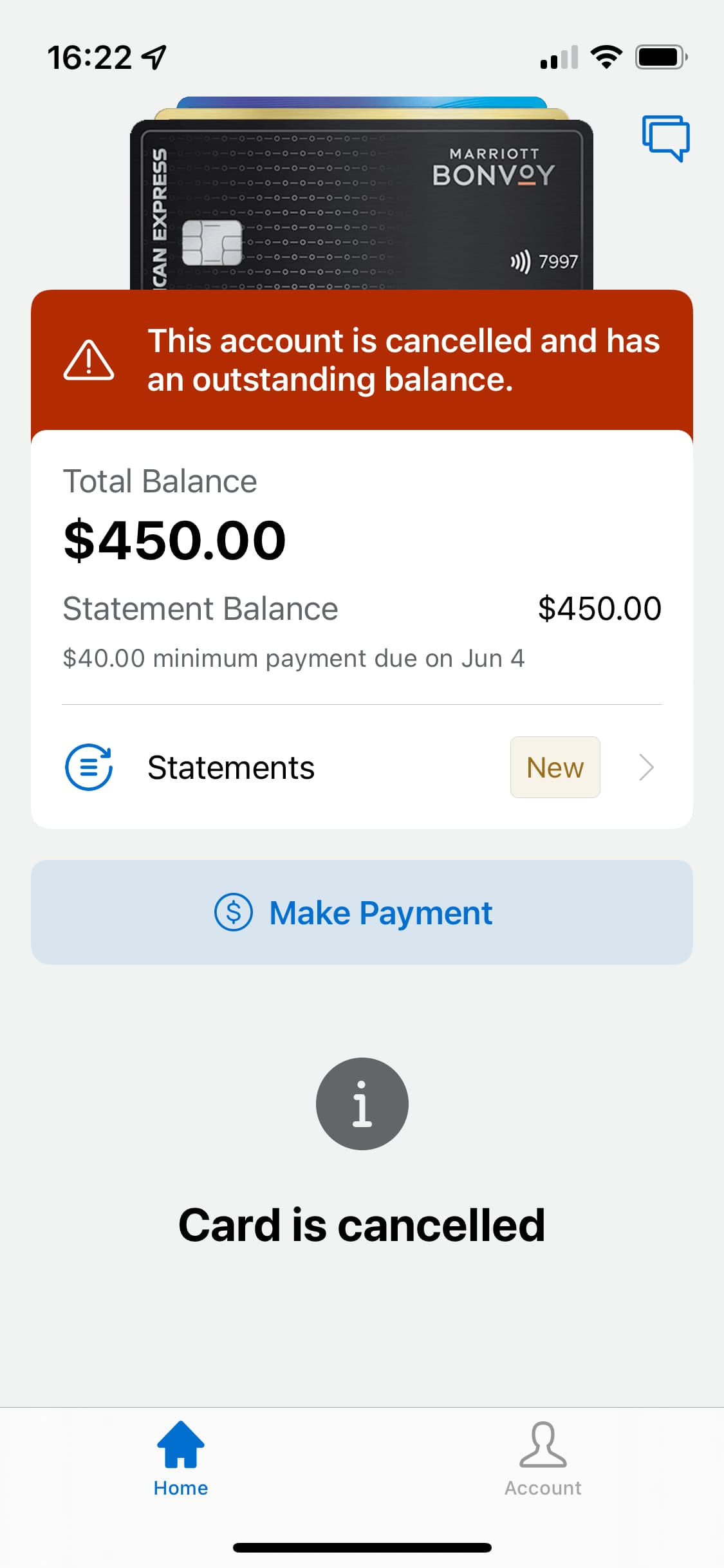Open the chat support icon
Viewport: 724px width, 1568px height.
point(665,138)
